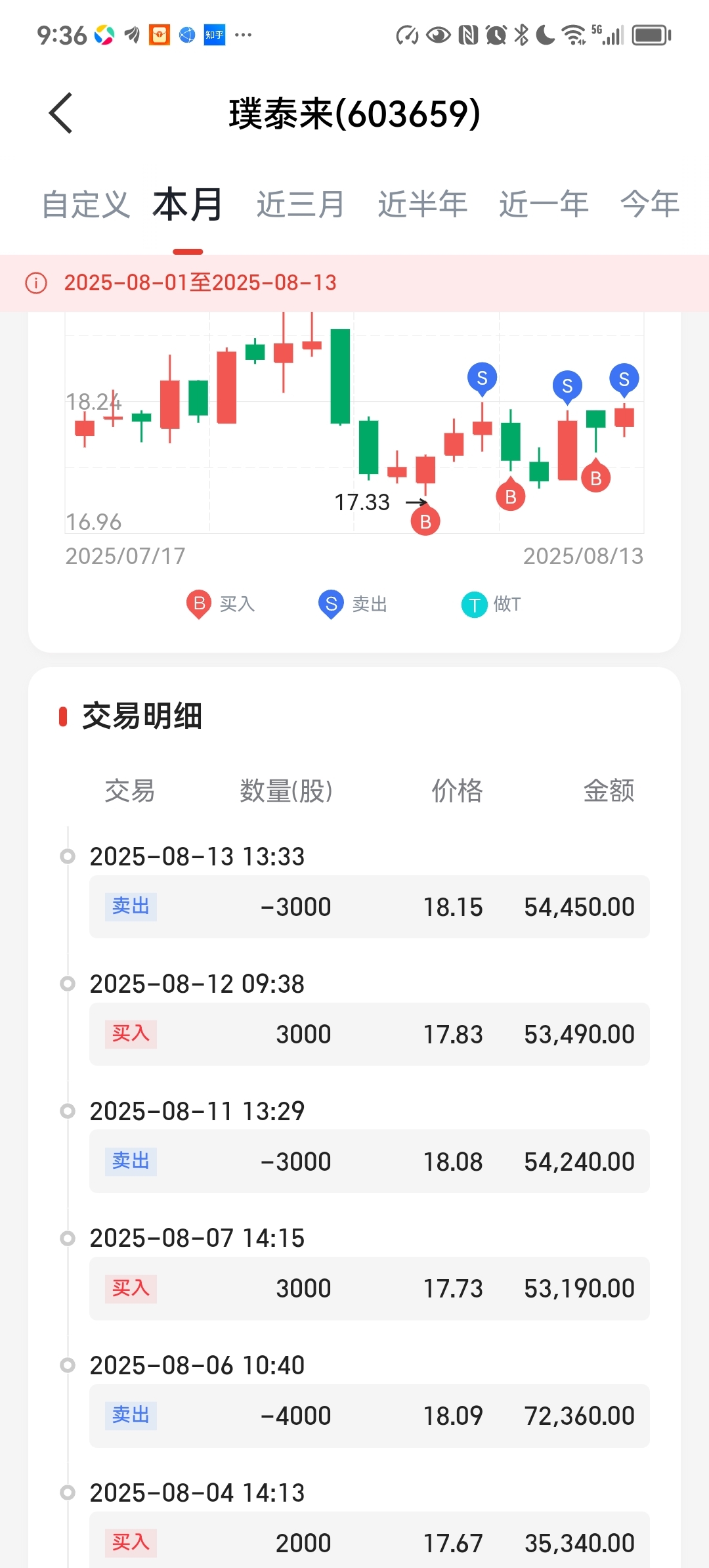
Task: Switch to the 今年 tab
Action: tap(650, 204)
